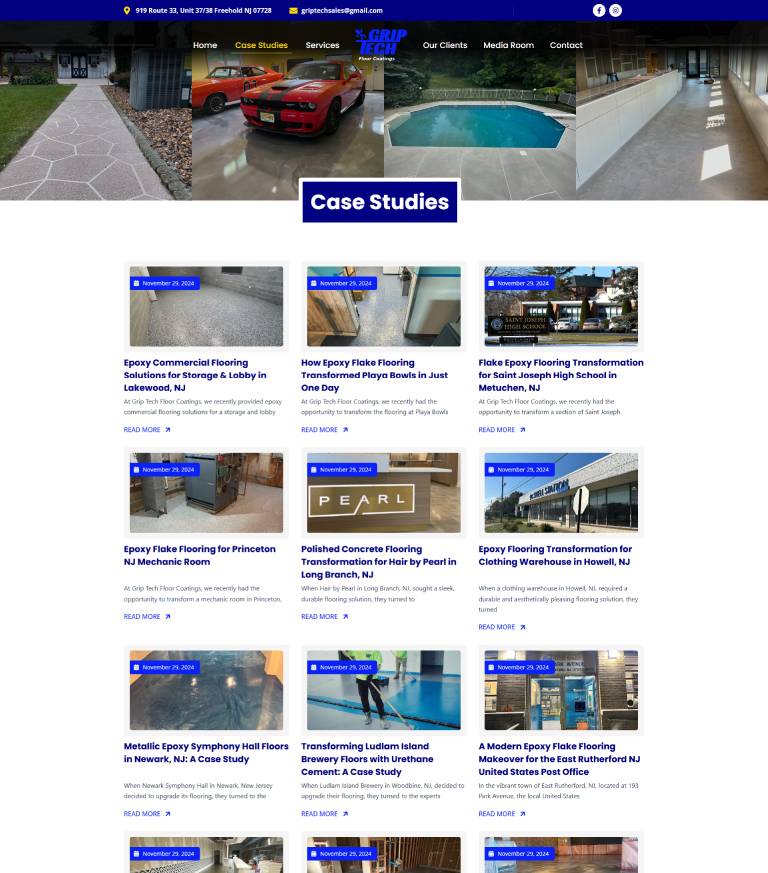Navigate to Our Clients

(x=445, y=45)
